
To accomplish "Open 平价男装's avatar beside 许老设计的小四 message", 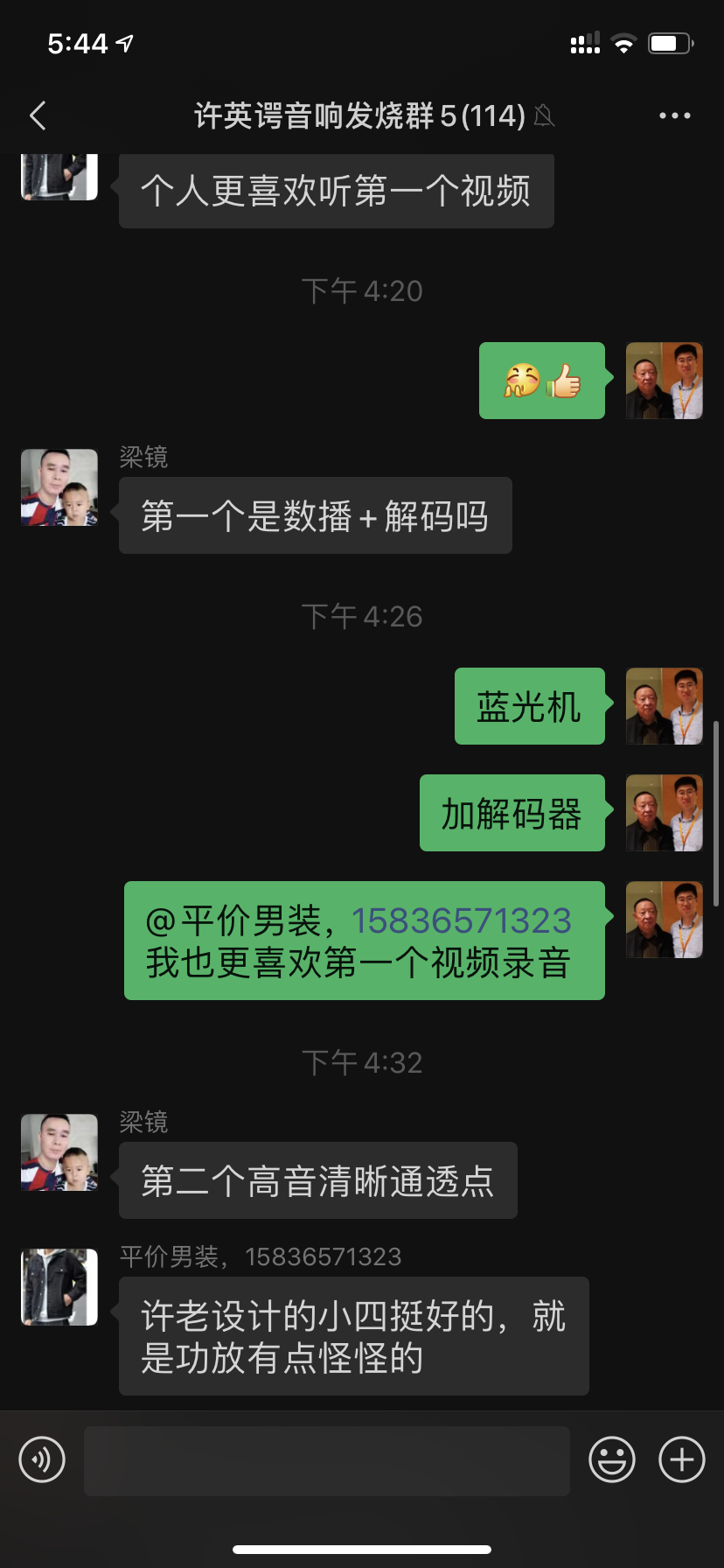I will tap(59, 1287).
